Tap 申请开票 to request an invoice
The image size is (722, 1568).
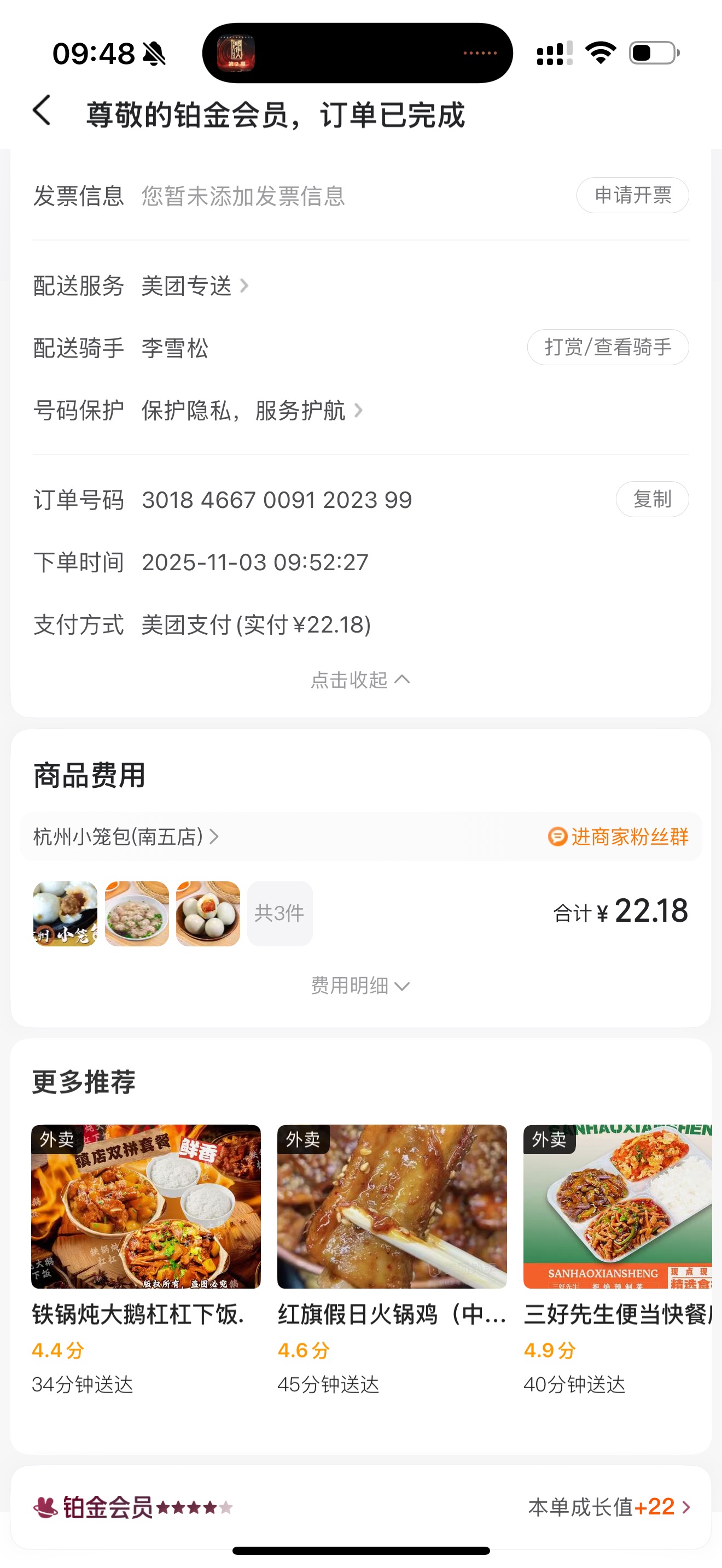[632, 195]
